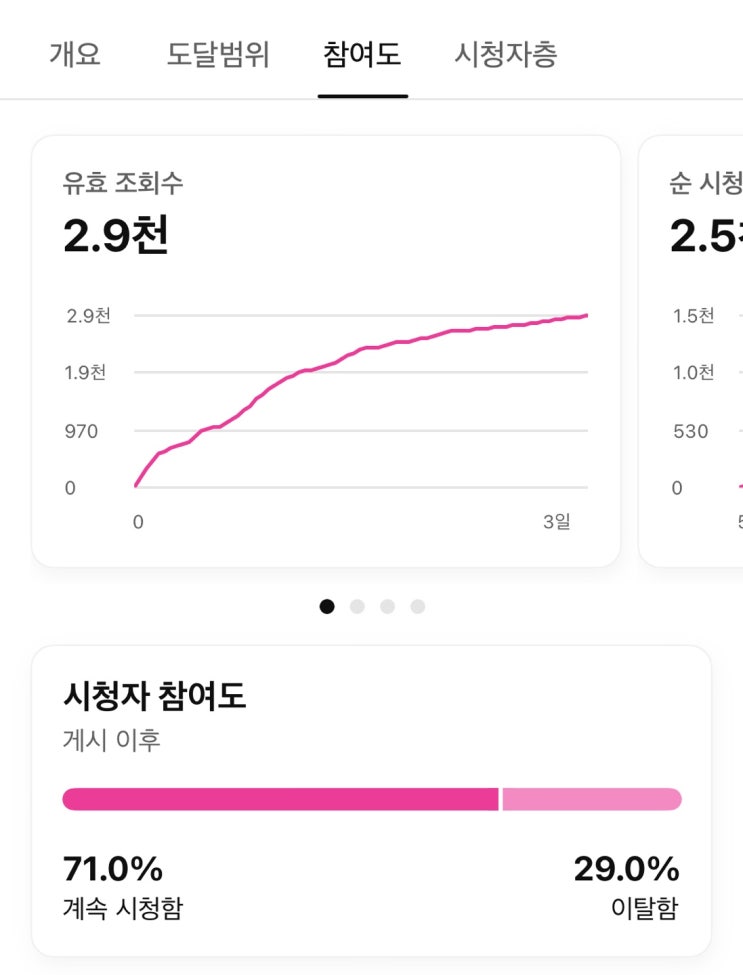Tap the partially visible 순 시청 card
Image resolution: width=743 pixels, height=975 pixels.
(x=691, y=351)
